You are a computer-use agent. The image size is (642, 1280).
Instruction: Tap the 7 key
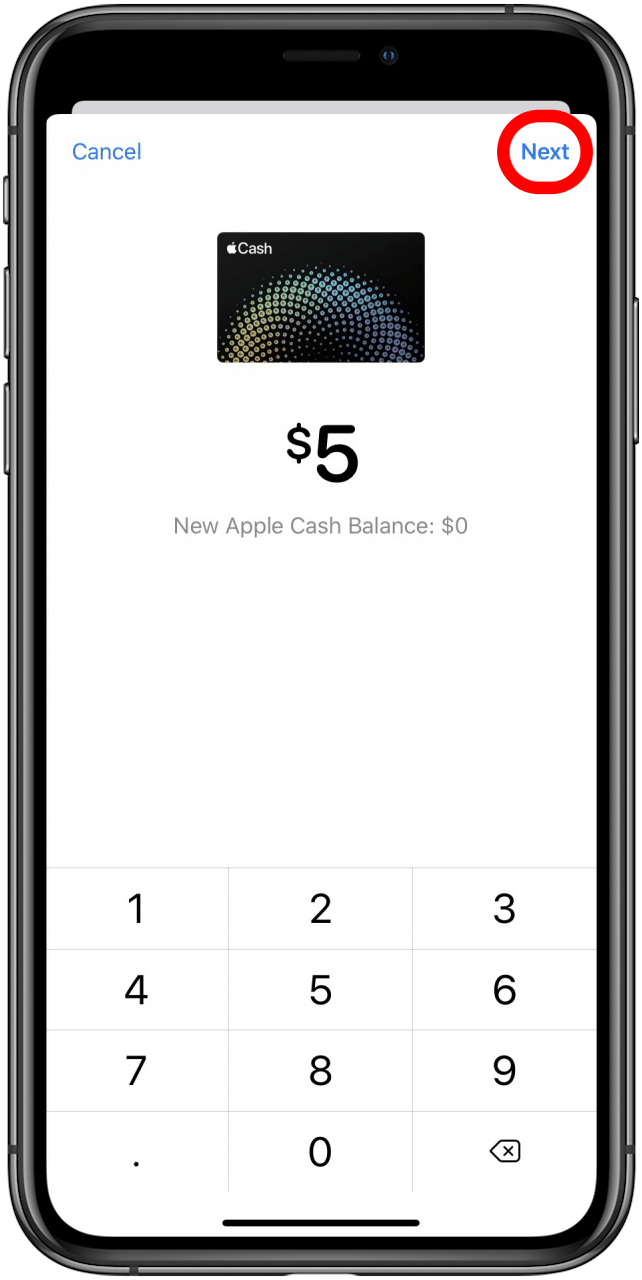[x=136, y=1071]
